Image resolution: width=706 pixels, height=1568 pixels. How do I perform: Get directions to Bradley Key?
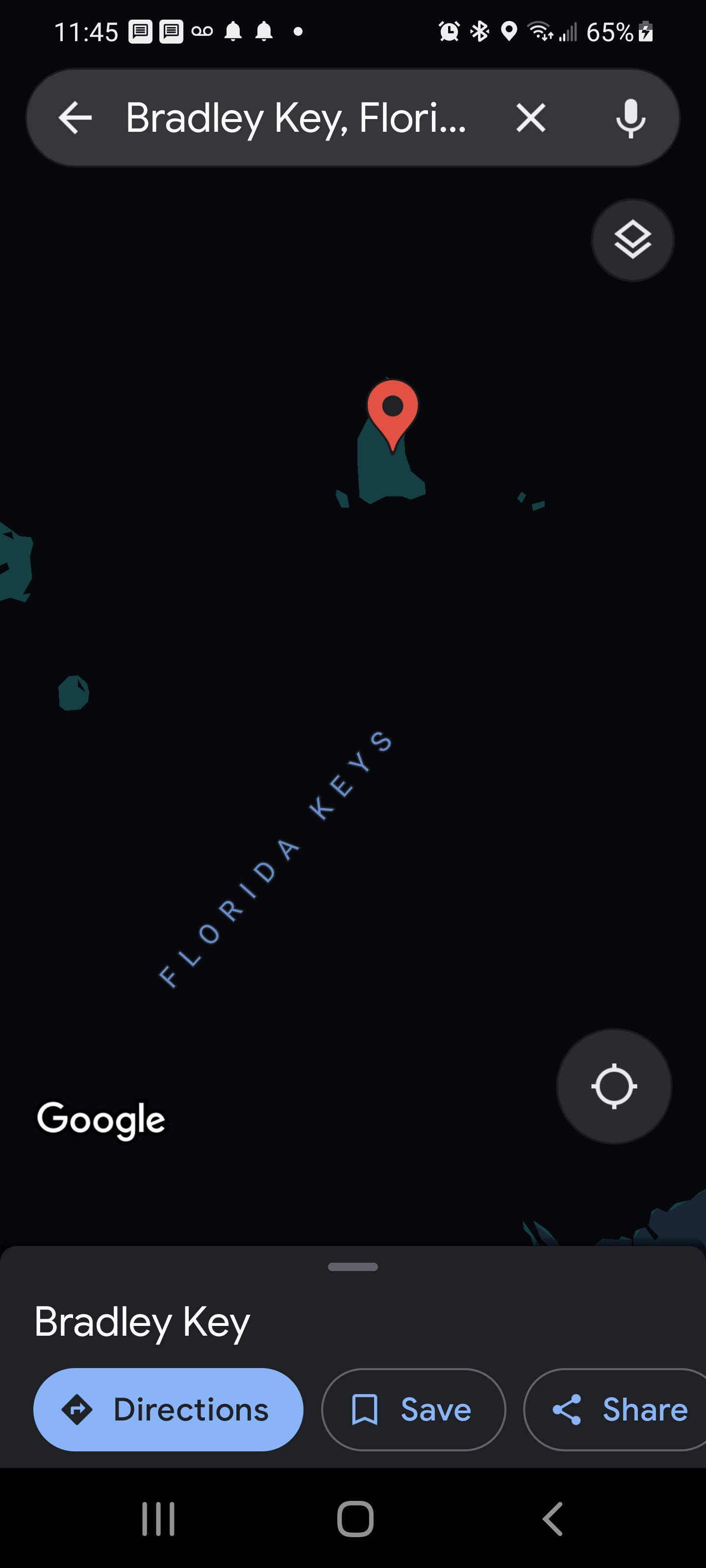click(168, 1410)
